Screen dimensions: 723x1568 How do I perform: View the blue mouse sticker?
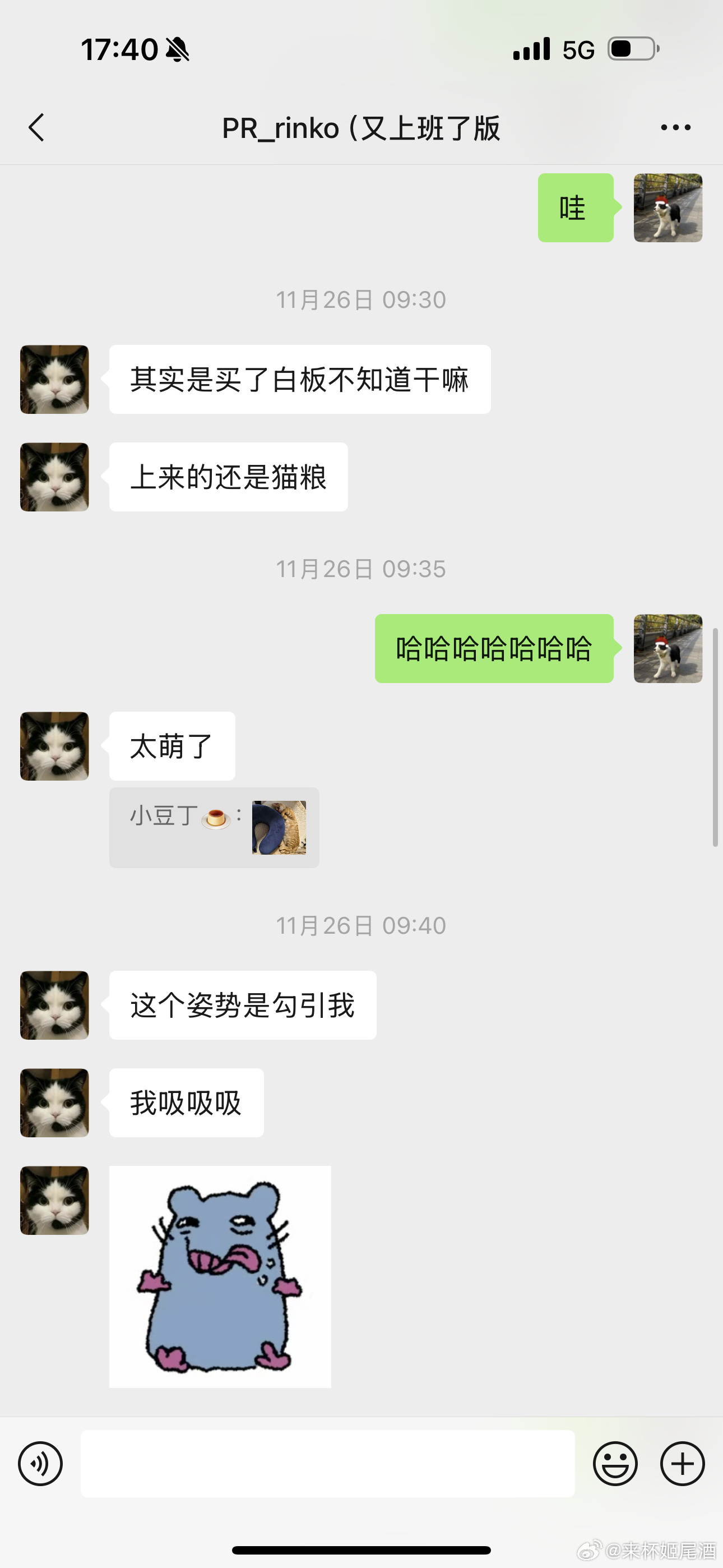[220, 1276]
